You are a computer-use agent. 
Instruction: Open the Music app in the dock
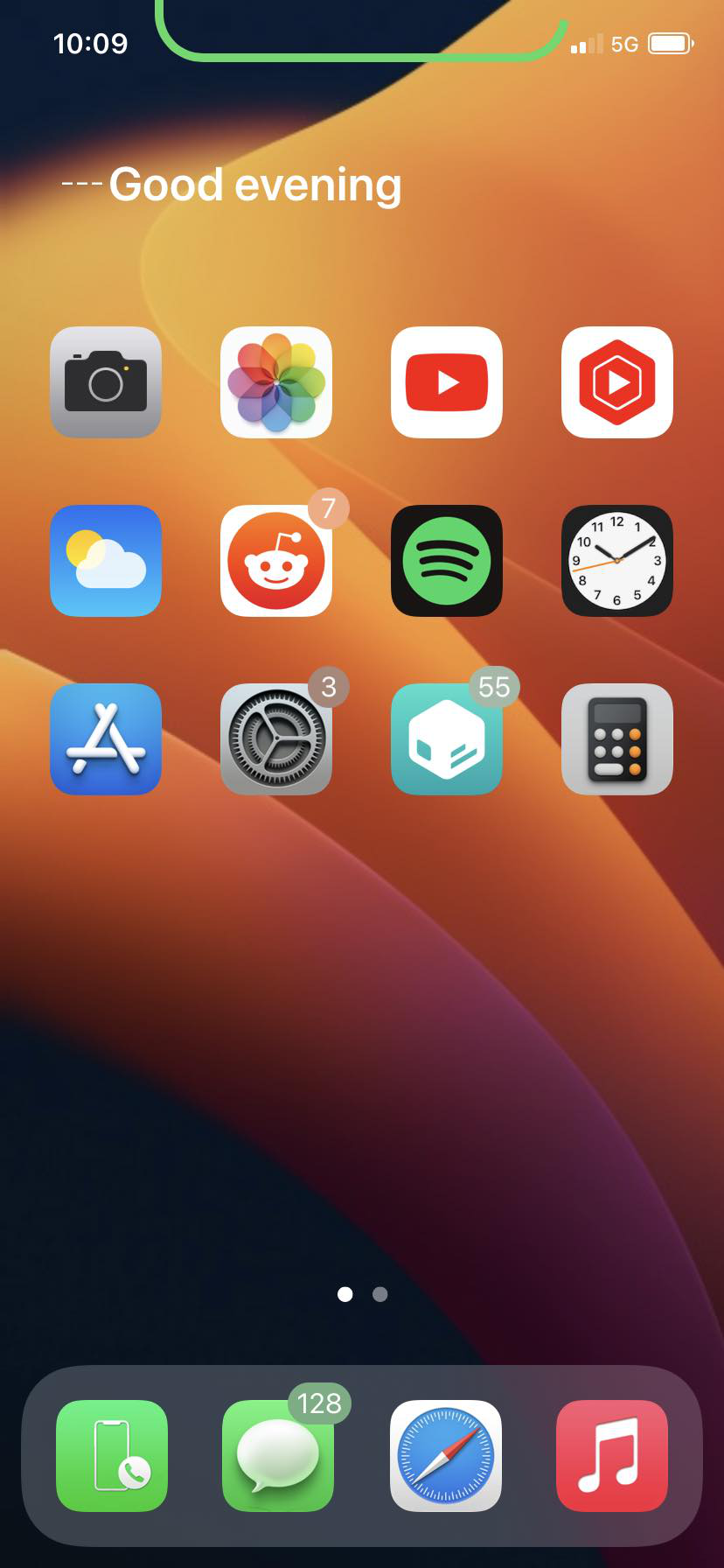point(612,1456)
